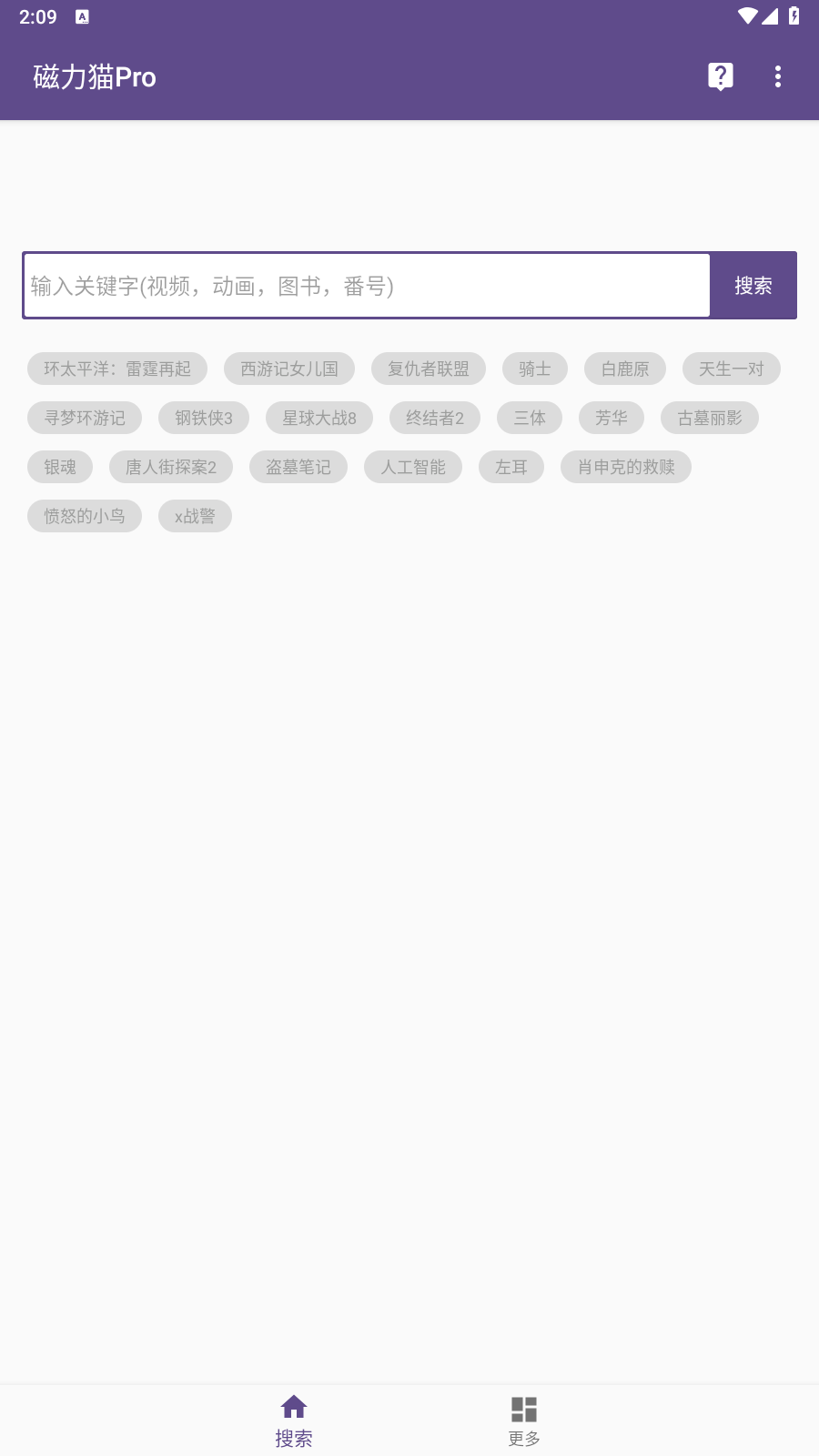Screen dimensions: 819x1456
Task: Choose the 肖申克的救赎 chip
Action: click(x=626, y=467)
